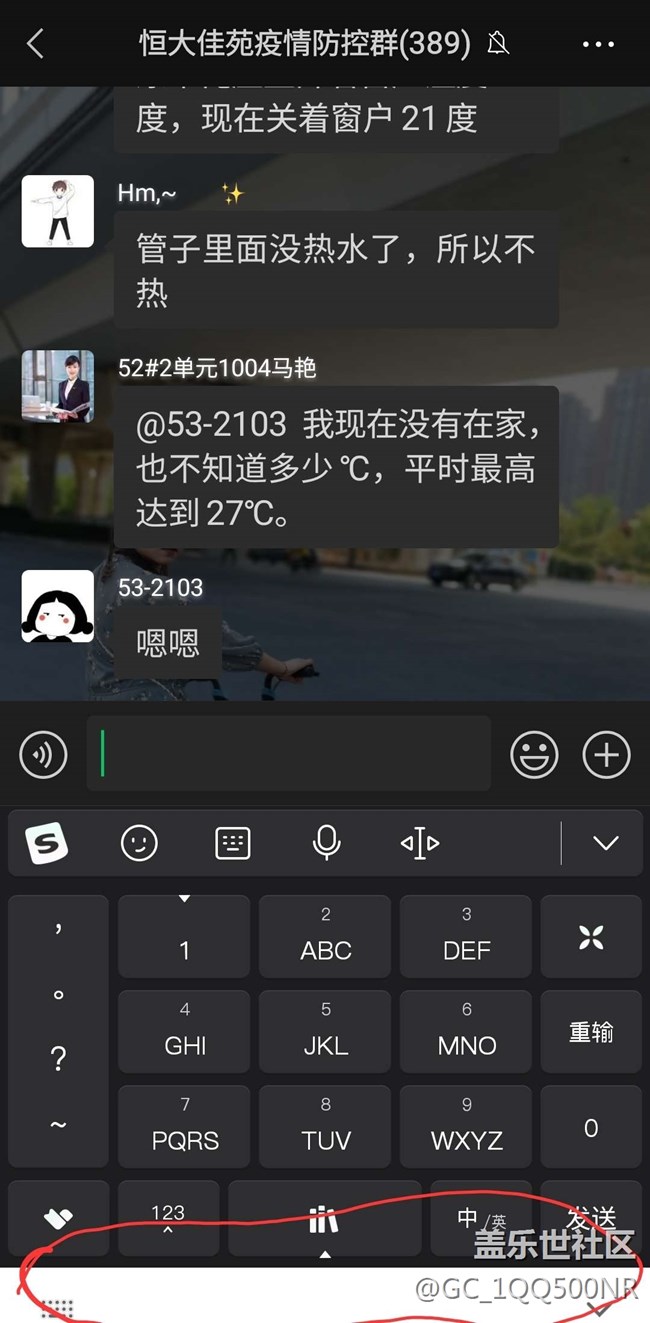Start voice typing with microphone
Screen dimensions: 650x1323
326,843
